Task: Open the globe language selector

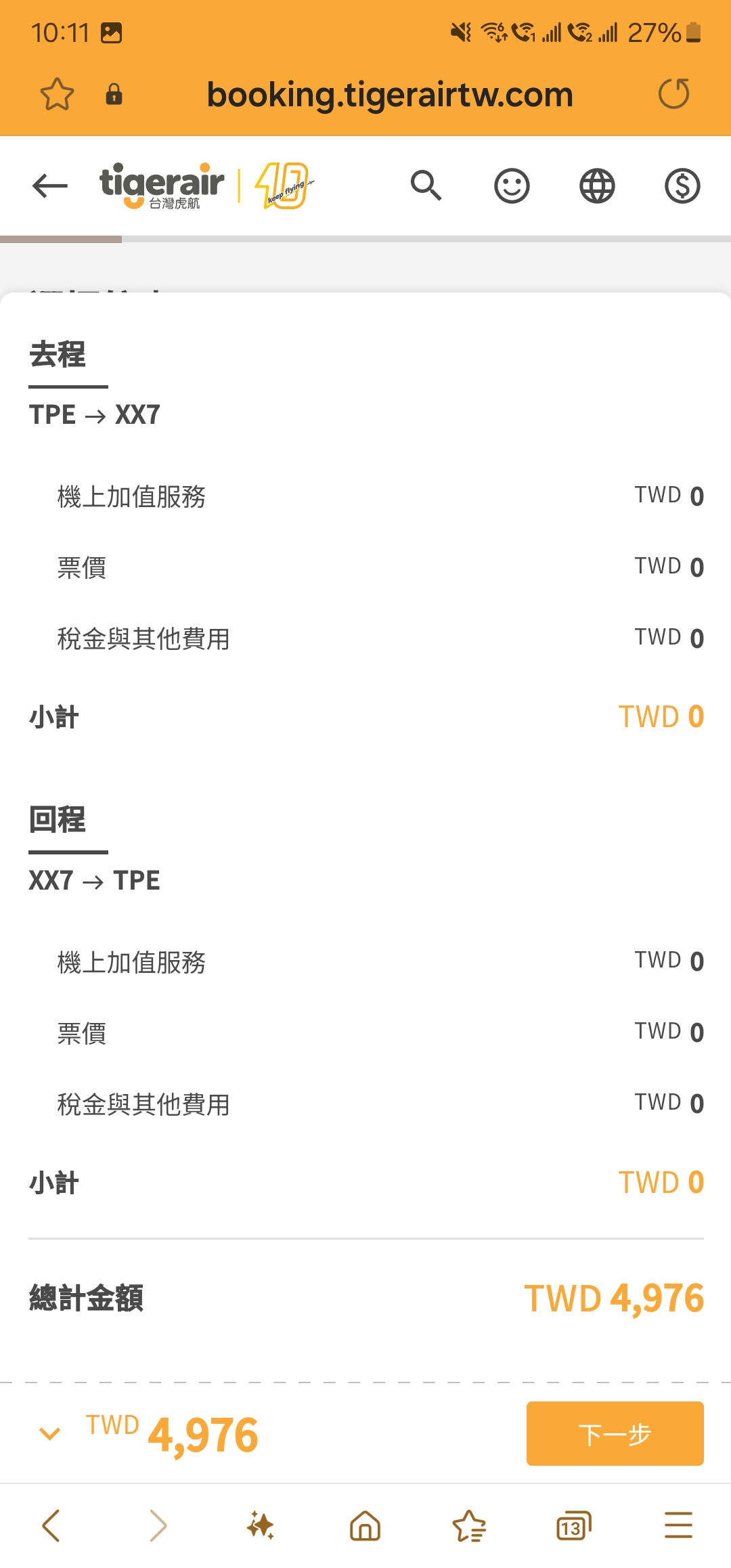Action: tap(597, 186)
